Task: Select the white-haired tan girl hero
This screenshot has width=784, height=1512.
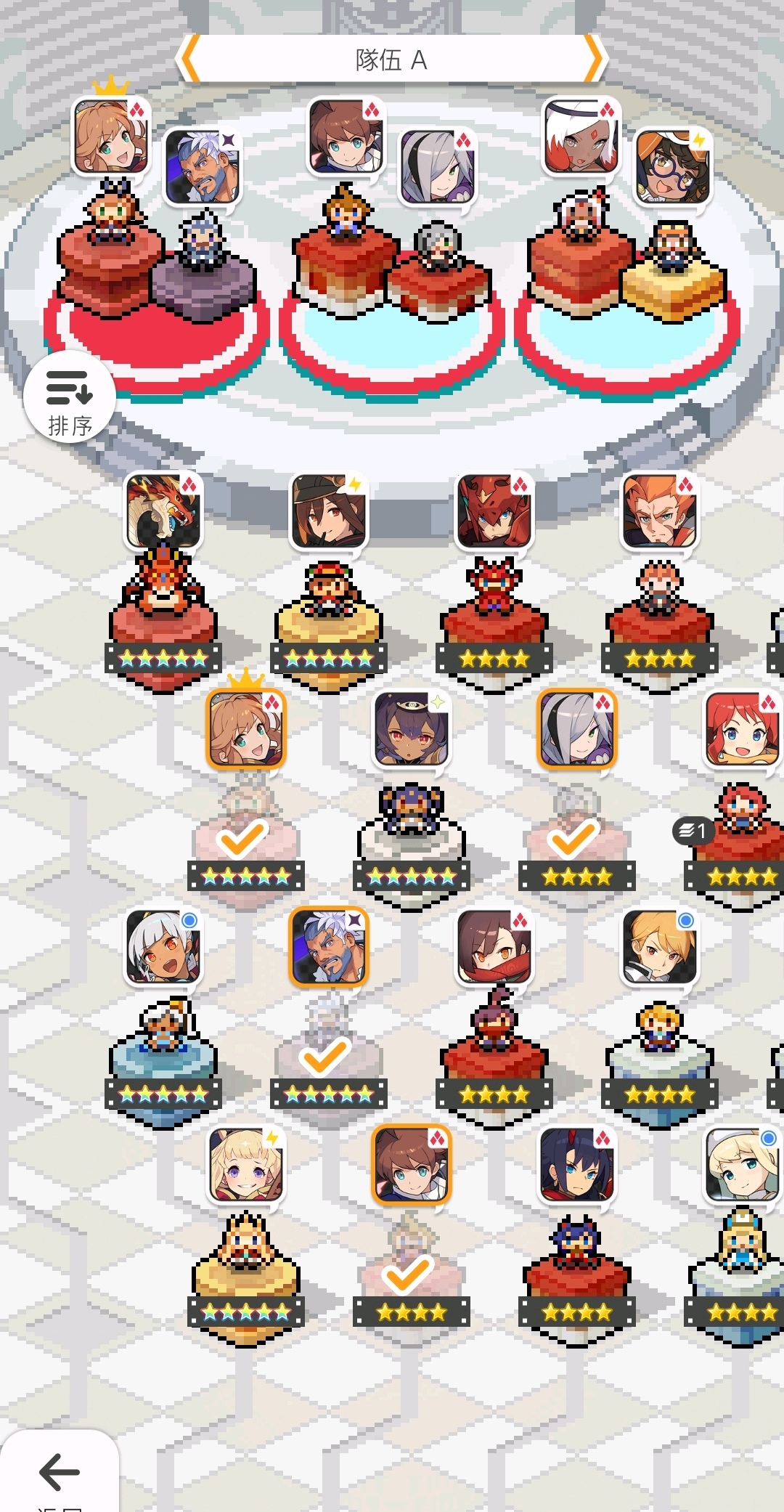Action: pyautogui.click(x=163, y=946)
